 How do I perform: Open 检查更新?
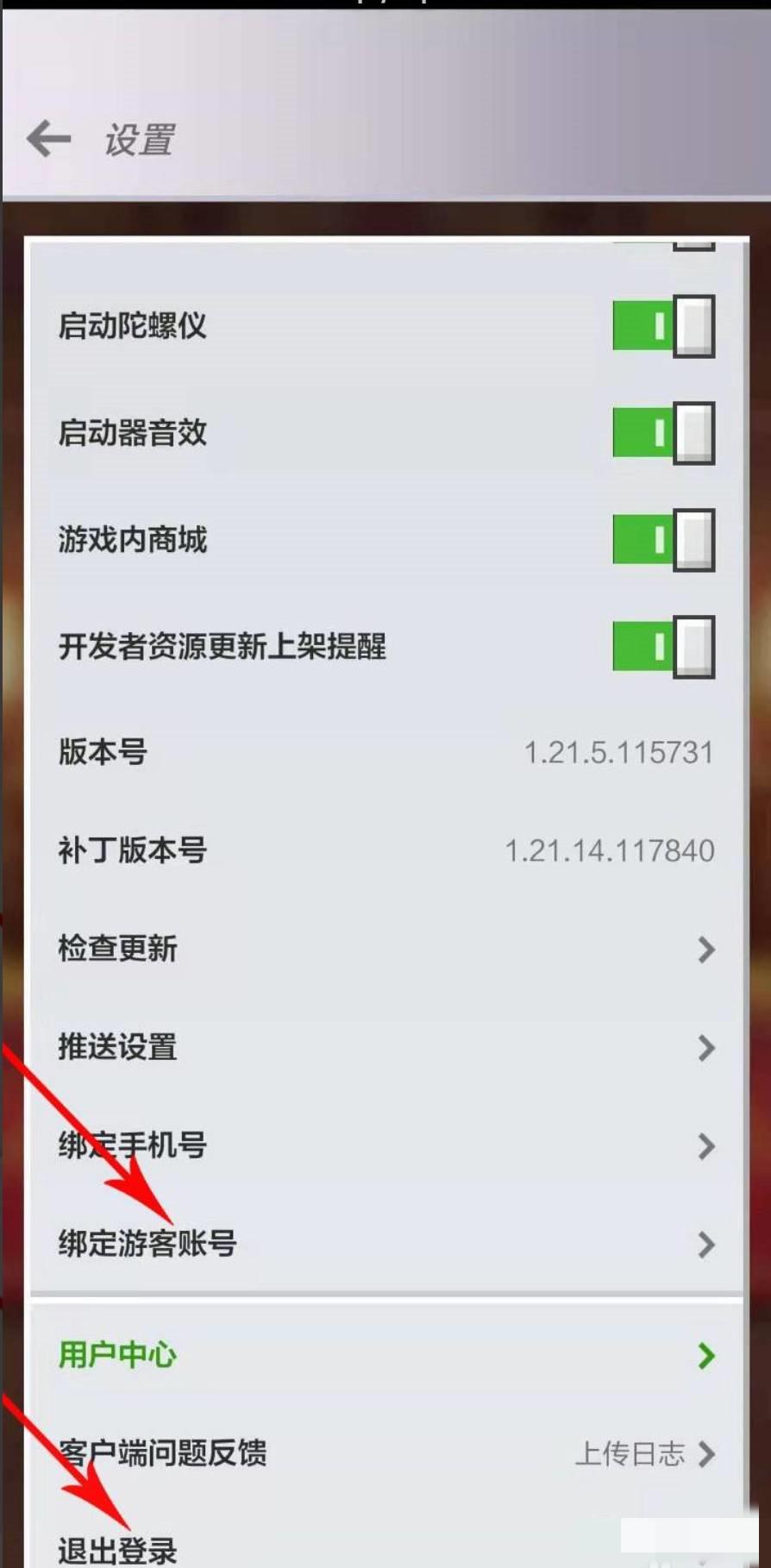[x=385, y=950]
